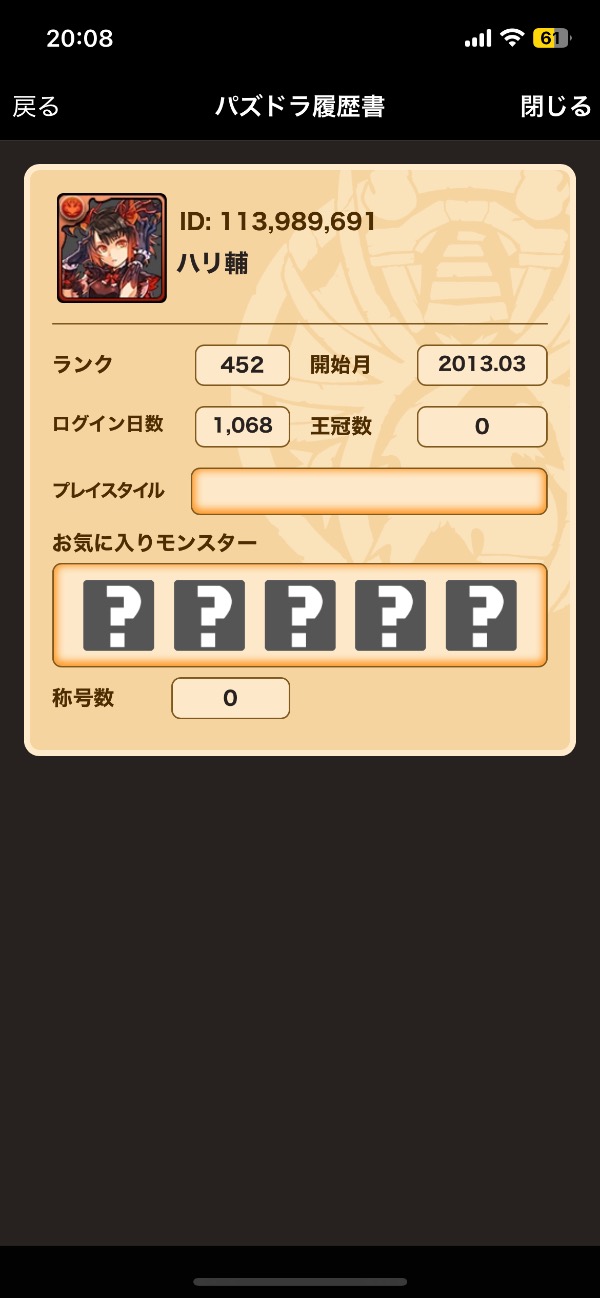Image resolution: width=600 pixels, height=1298 pixels.
Task: Tap 戻る to go back
Action: click(x=36, y=107)
